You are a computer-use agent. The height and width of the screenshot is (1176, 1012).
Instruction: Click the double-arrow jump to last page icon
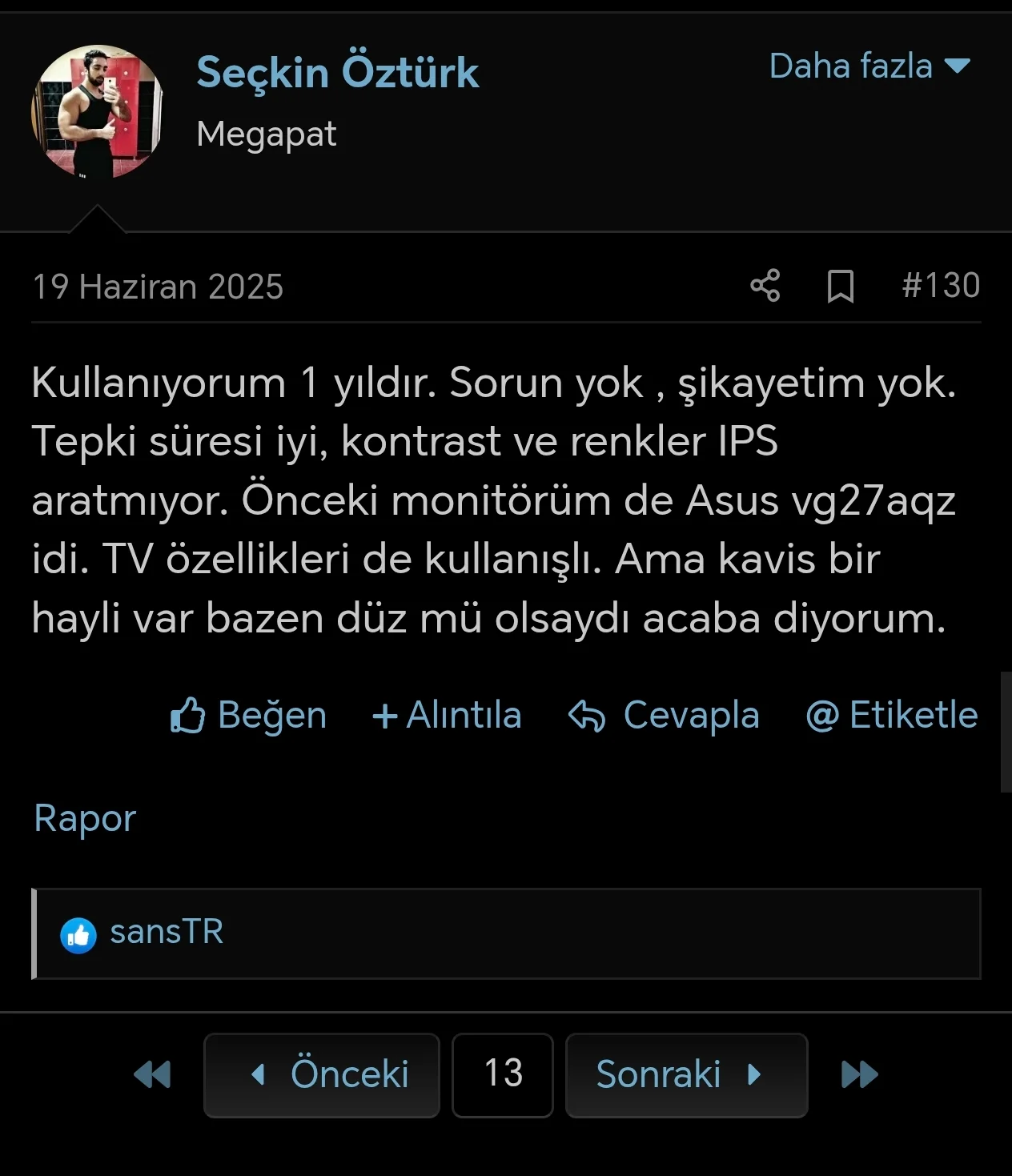[x=858, y=1075]
